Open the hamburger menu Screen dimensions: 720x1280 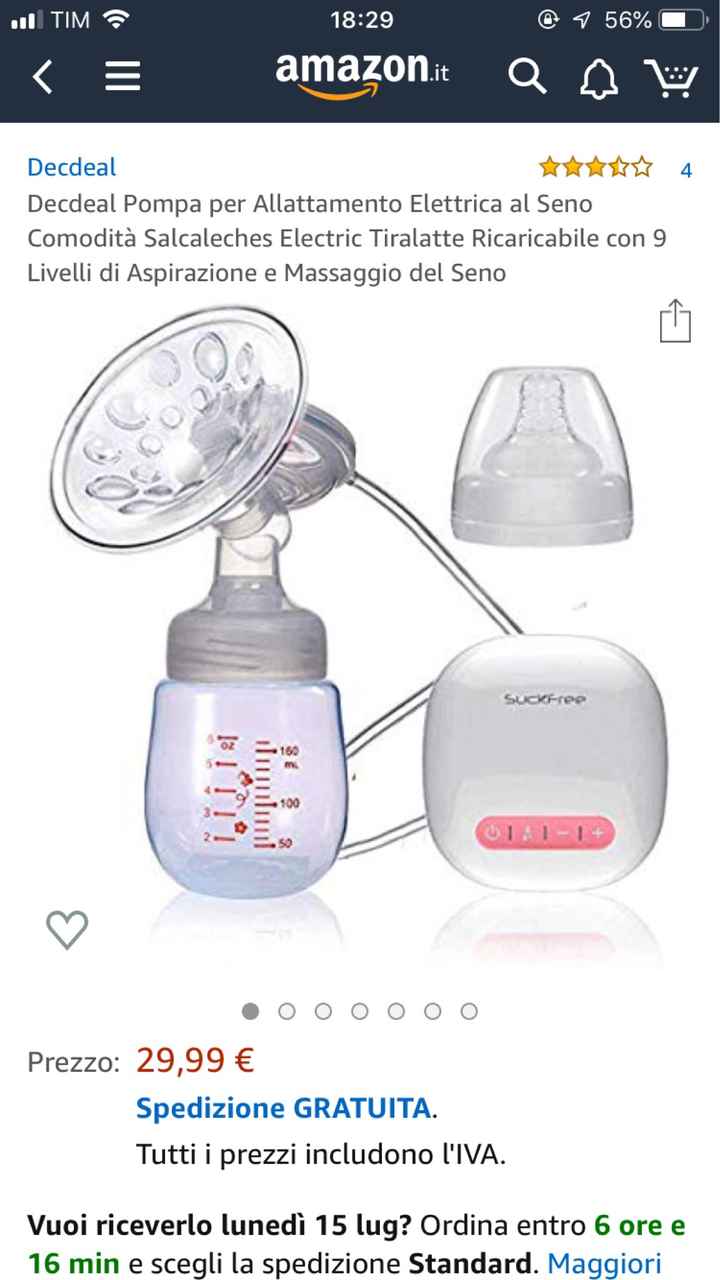(122, 76)
